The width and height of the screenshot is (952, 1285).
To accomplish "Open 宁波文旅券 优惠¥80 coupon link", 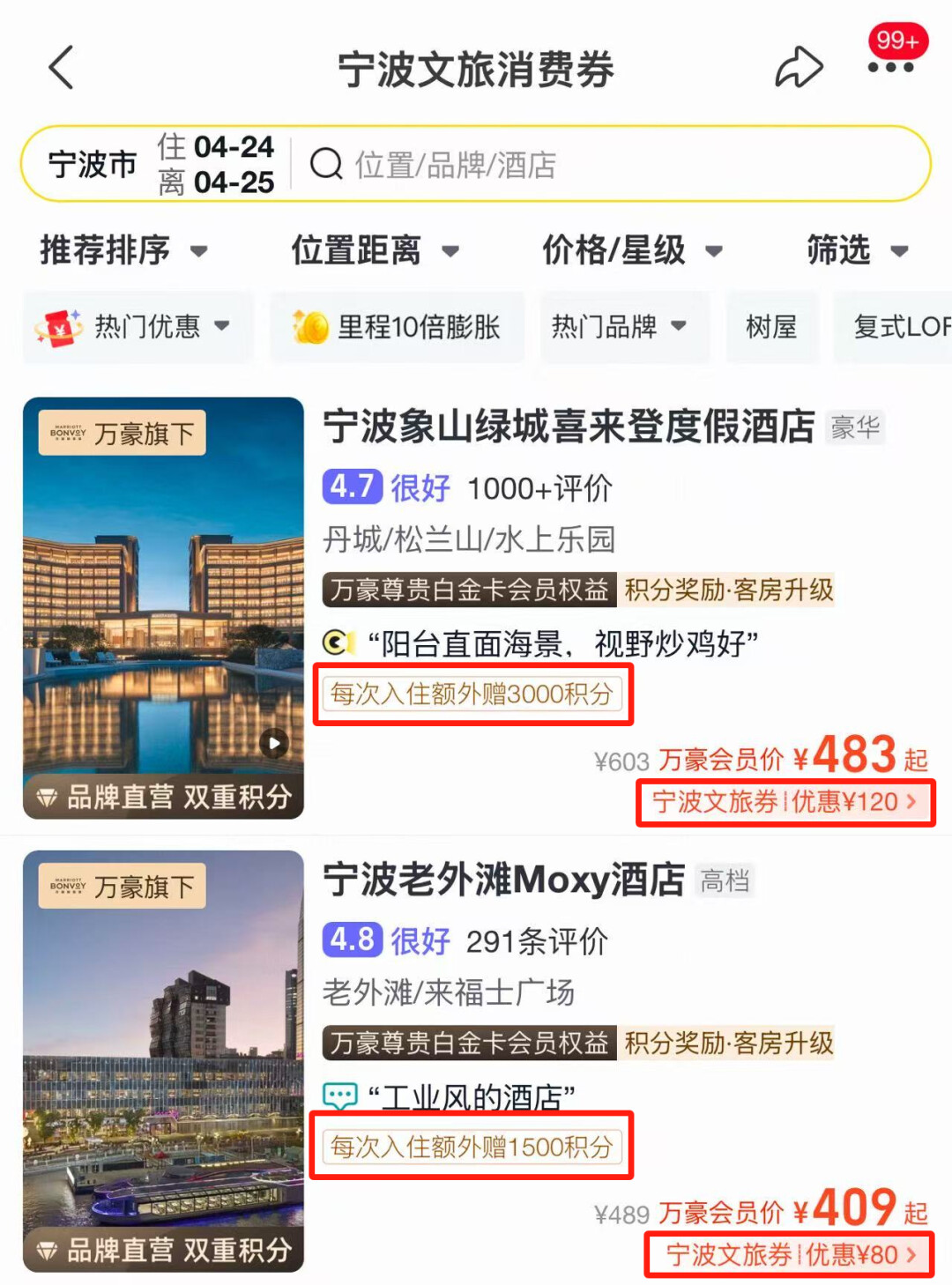I will point(790,1254).
